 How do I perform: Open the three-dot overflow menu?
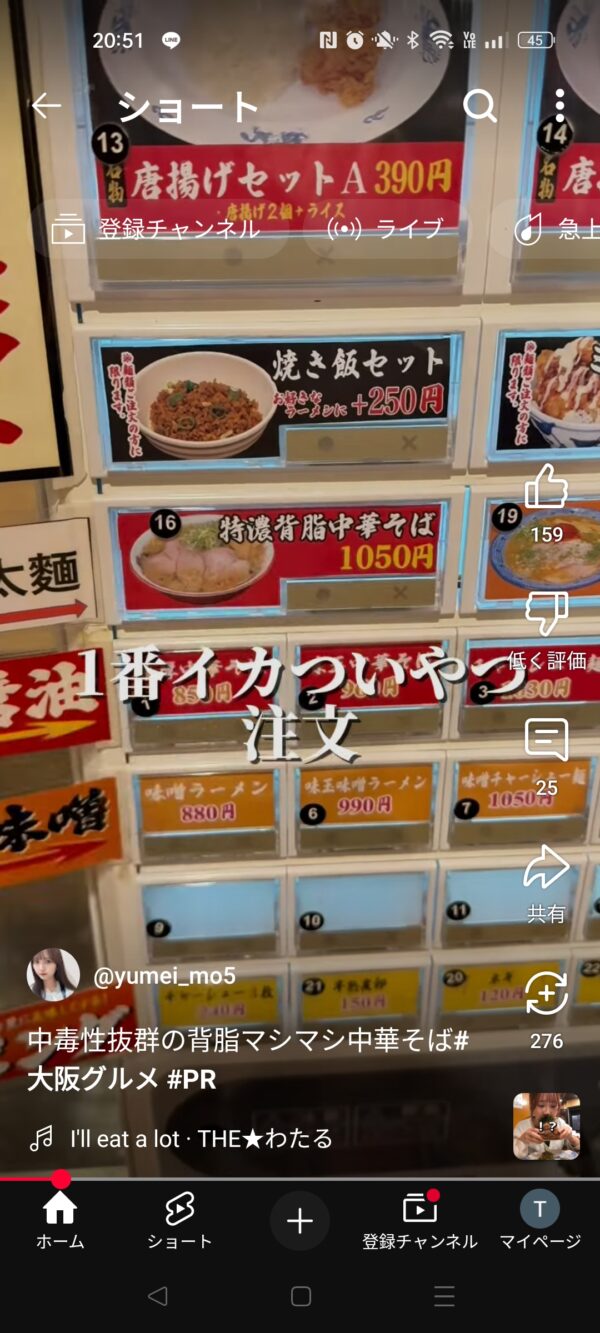coord(560,106)
